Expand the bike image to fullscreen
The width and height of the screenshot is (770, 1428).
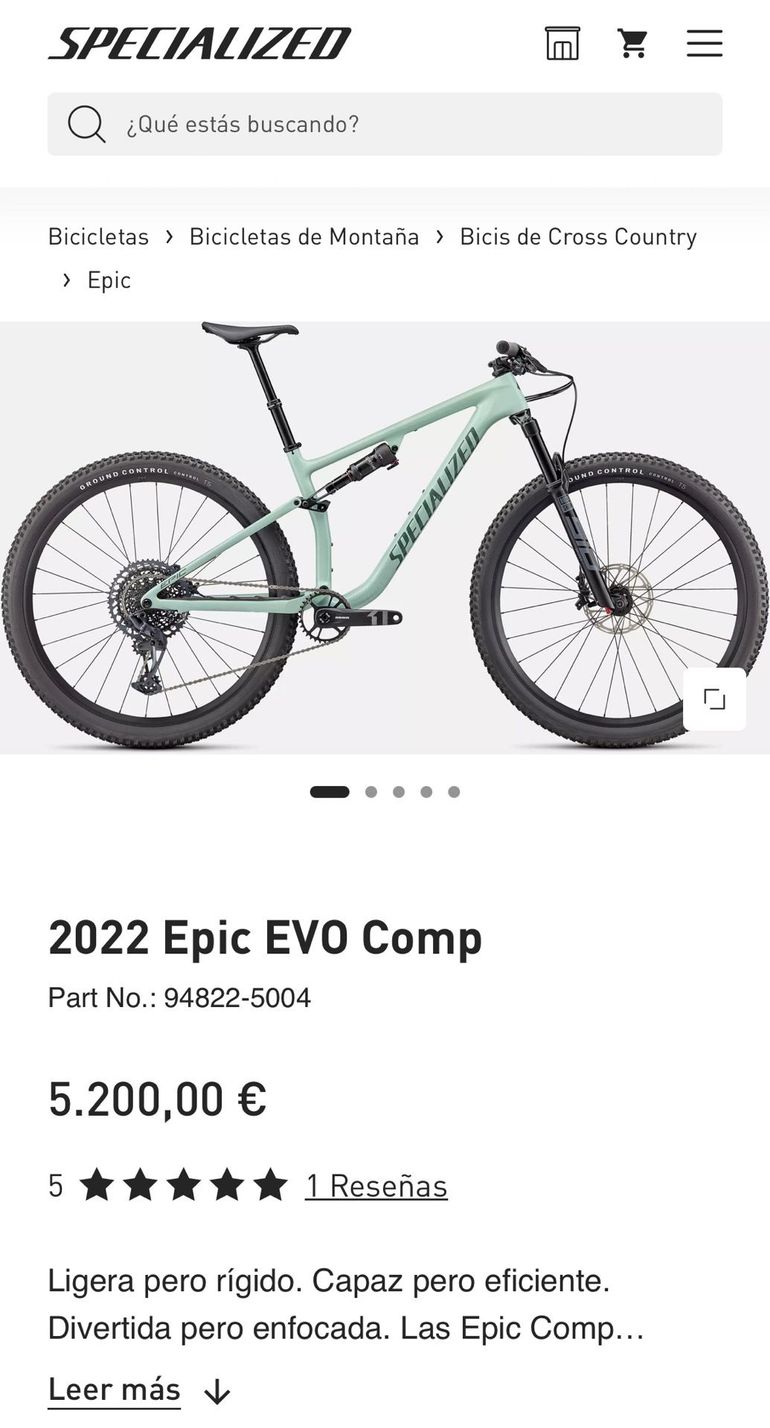[x=714, y=699]
